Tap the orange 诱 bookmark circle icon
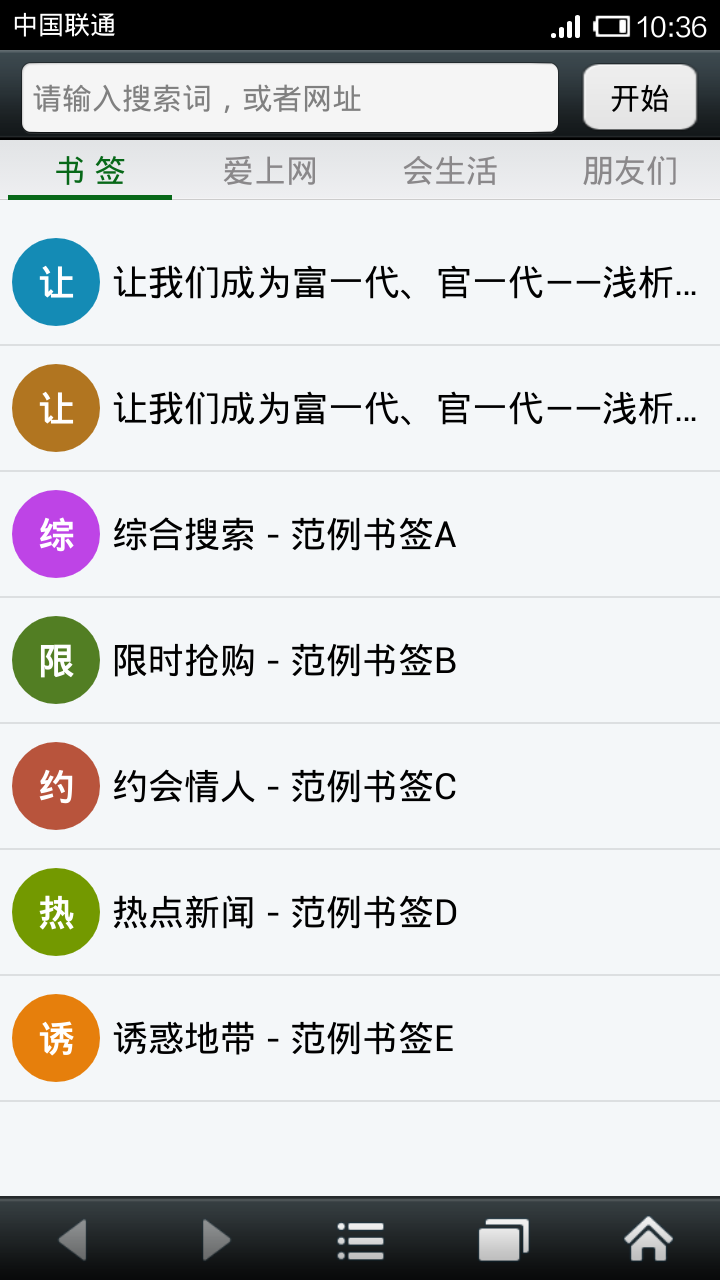720x1280 pixels. point(55,1038)
